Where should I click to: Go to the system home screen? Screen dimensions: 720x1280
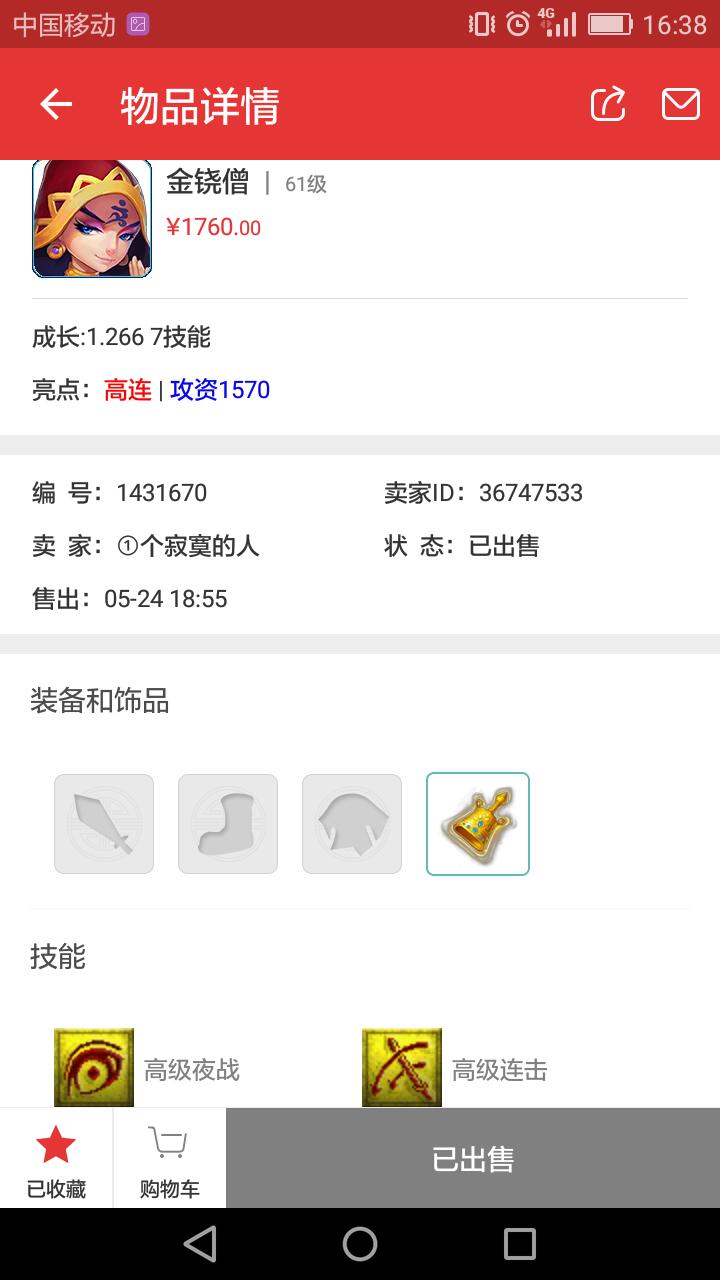click(x=360, y=1244)
